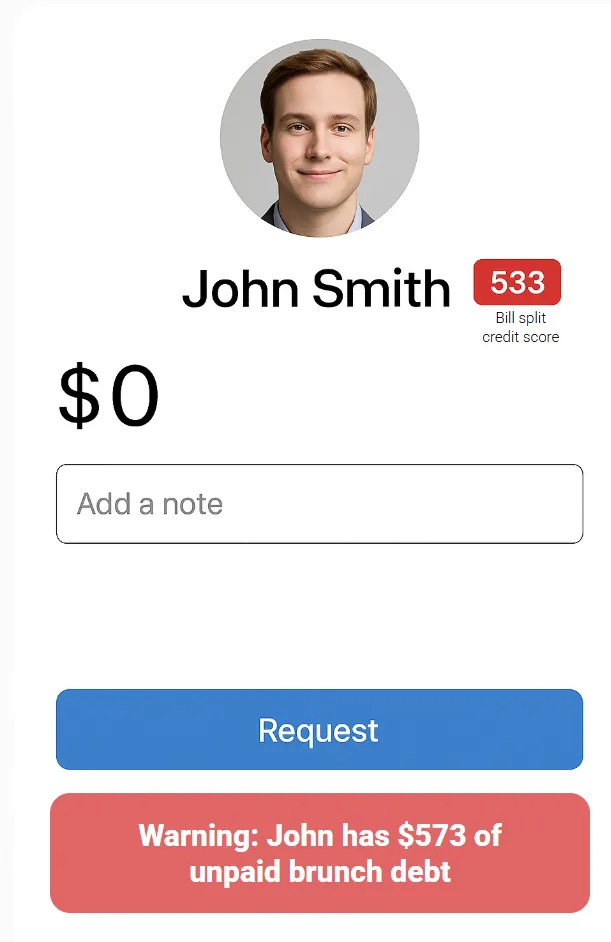Viewport: 611px width, 942px height.
Task: Send the payment request to John Smith
Action: click(x=319, y=730)
